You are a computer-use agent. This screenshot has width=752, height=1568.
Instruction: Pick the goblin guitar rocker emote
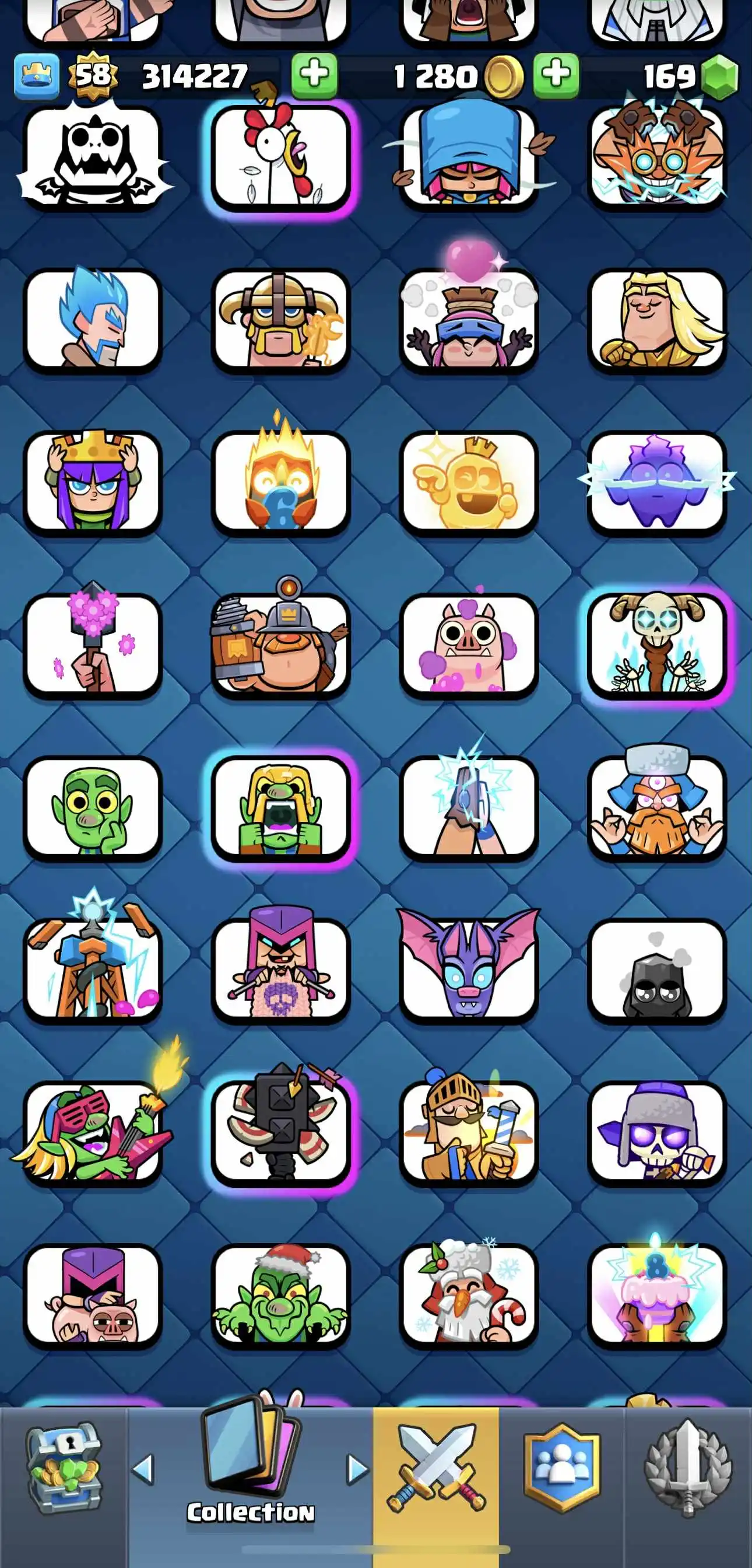(93, 1132)
